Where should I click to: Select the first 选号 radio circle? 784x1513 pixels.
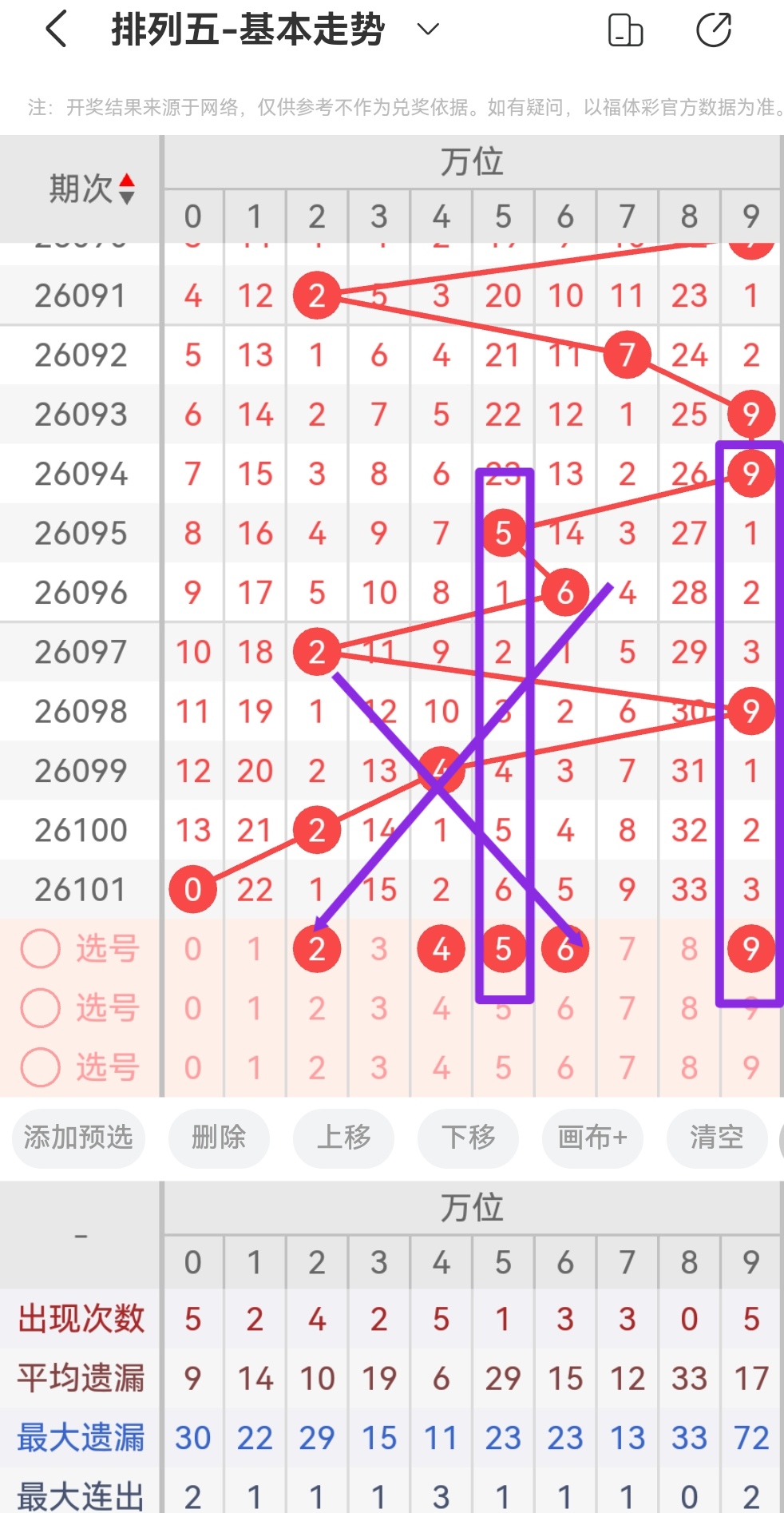[x=40, y=949]
